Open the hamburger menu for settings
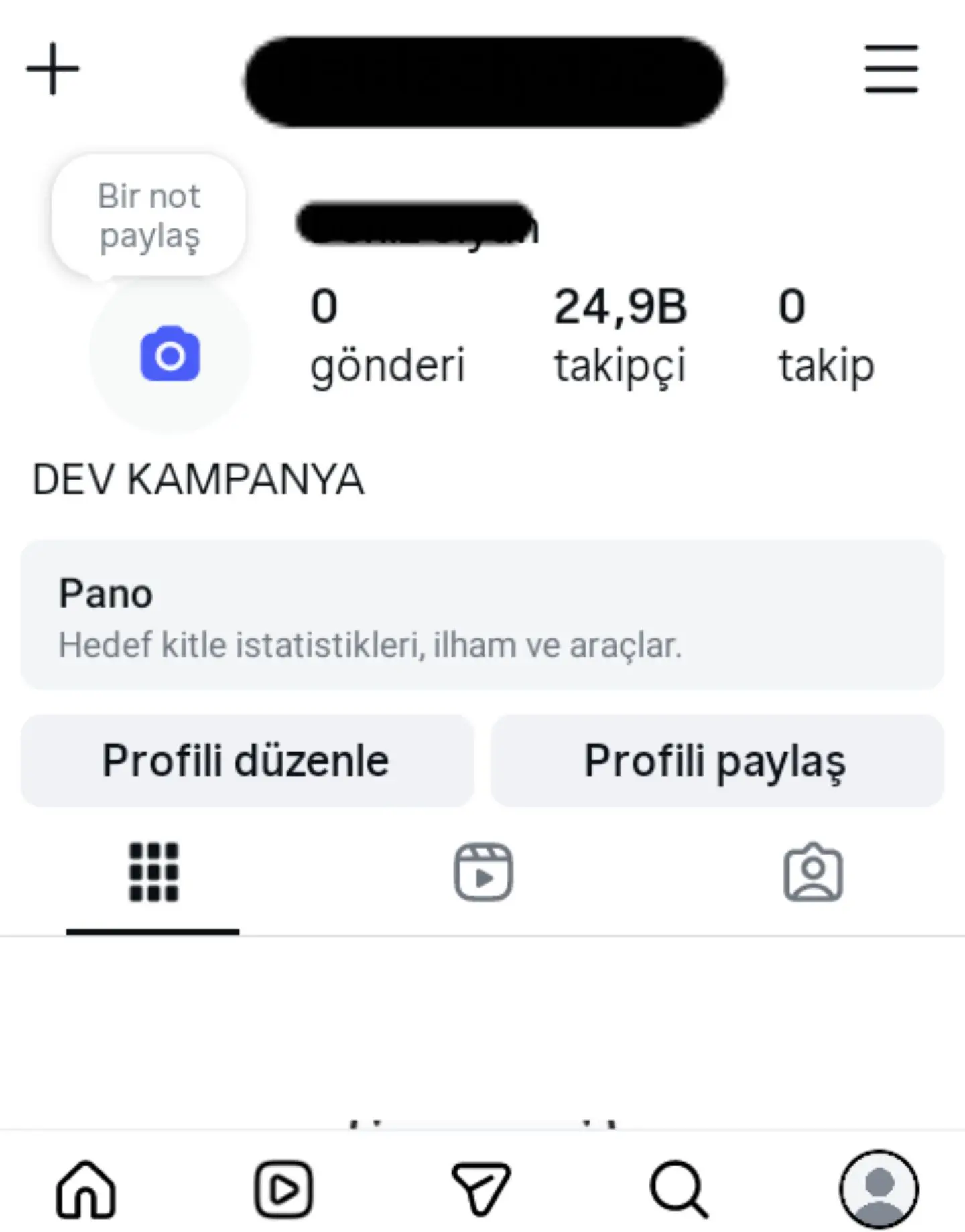965x1232 pixels. pos(891,67)
